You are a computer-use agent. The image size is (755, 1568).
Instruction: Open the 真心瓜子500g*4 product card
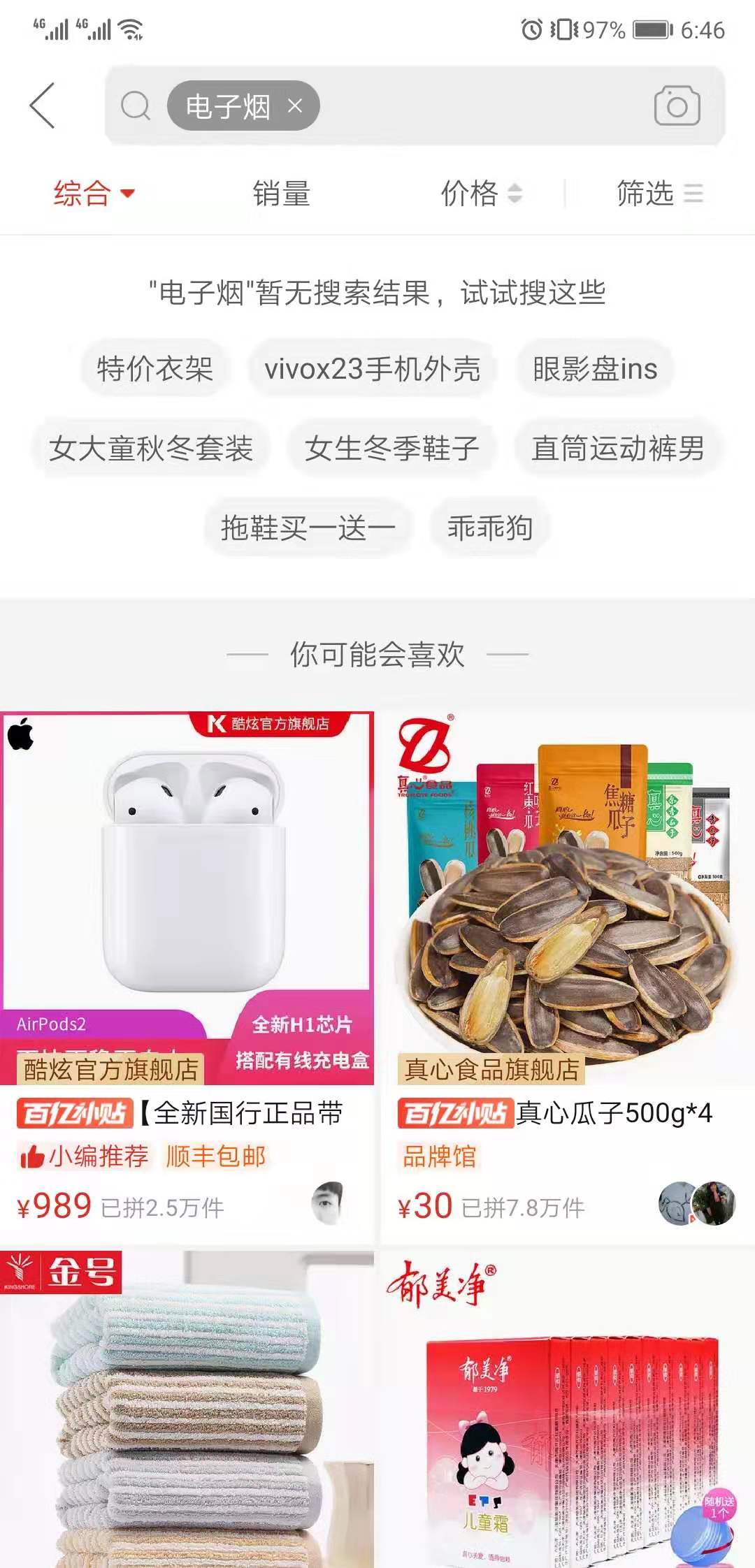tap(568, 977)
